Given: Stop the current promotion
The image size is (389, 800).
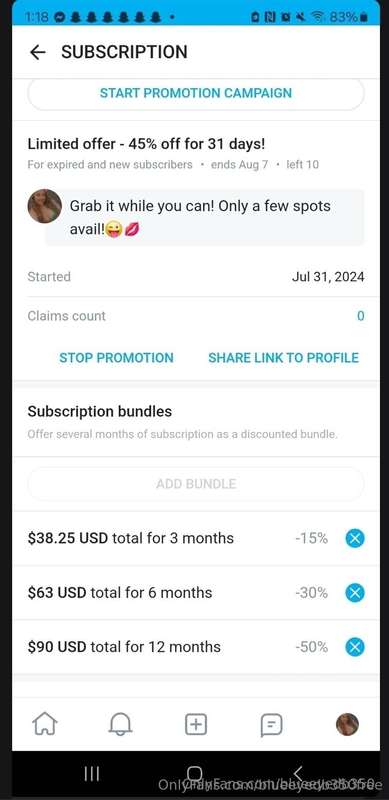Looking at the screenshot, I should click(116, 358).
